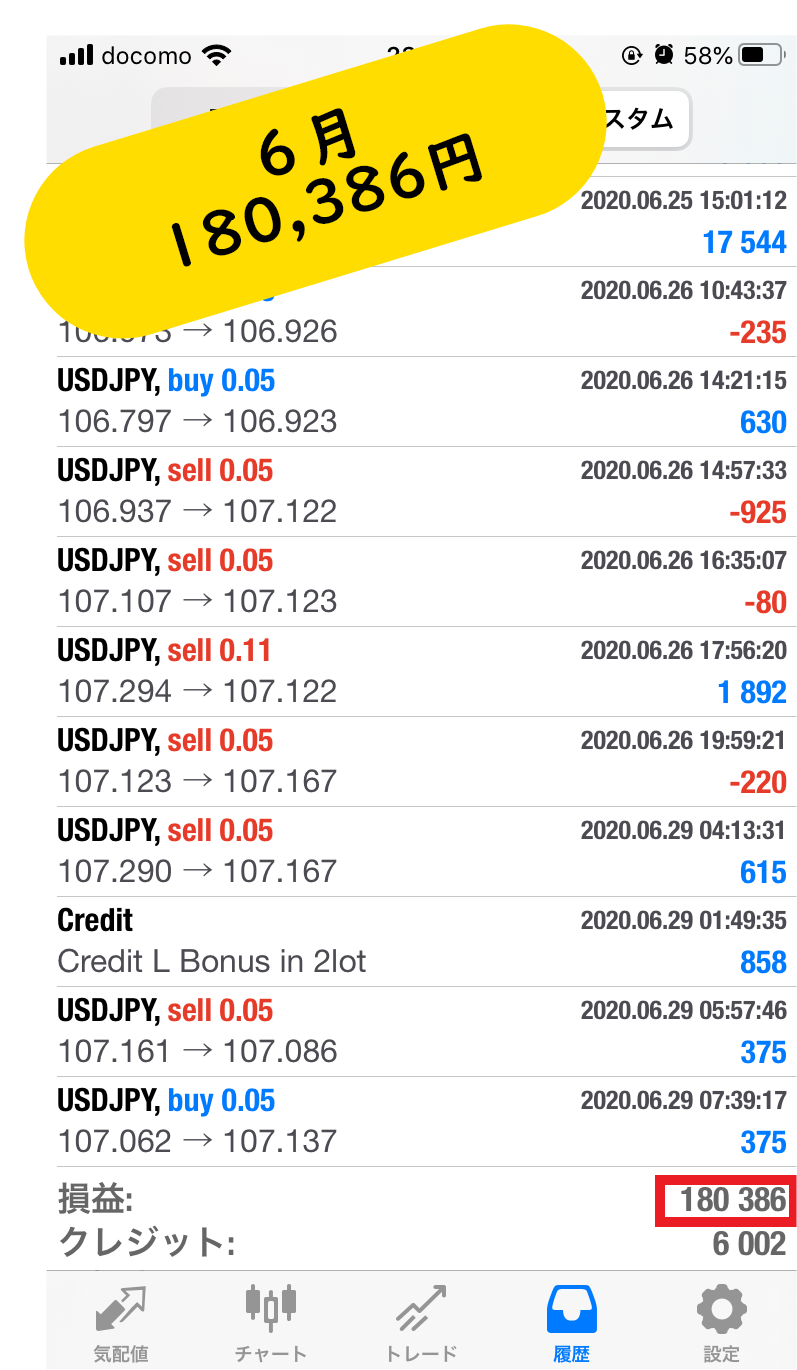Go to the トレード tab
Image resolution: width=797 pixels, height=1370 pixels.
click(421, 1322)
